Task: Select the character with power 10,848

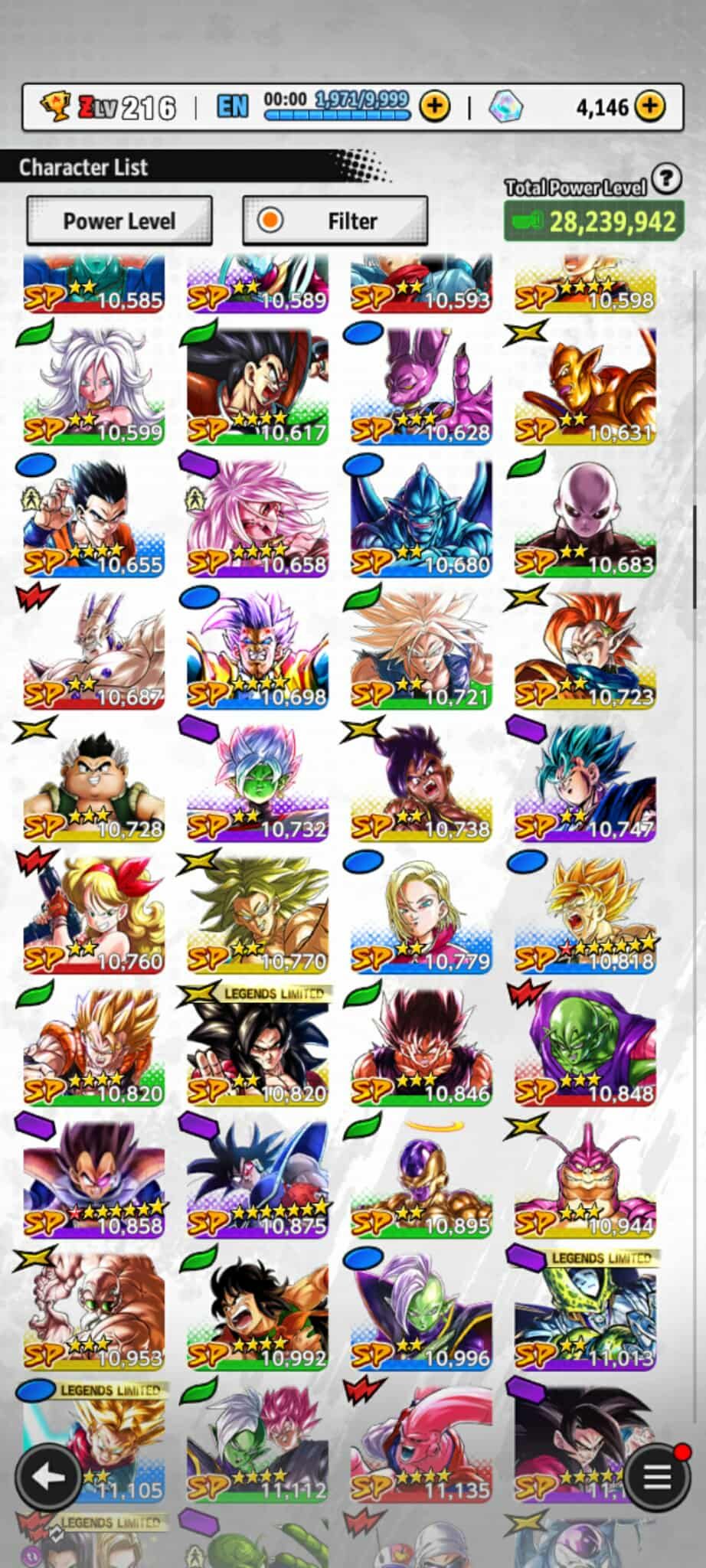Action: point(585,1049)
